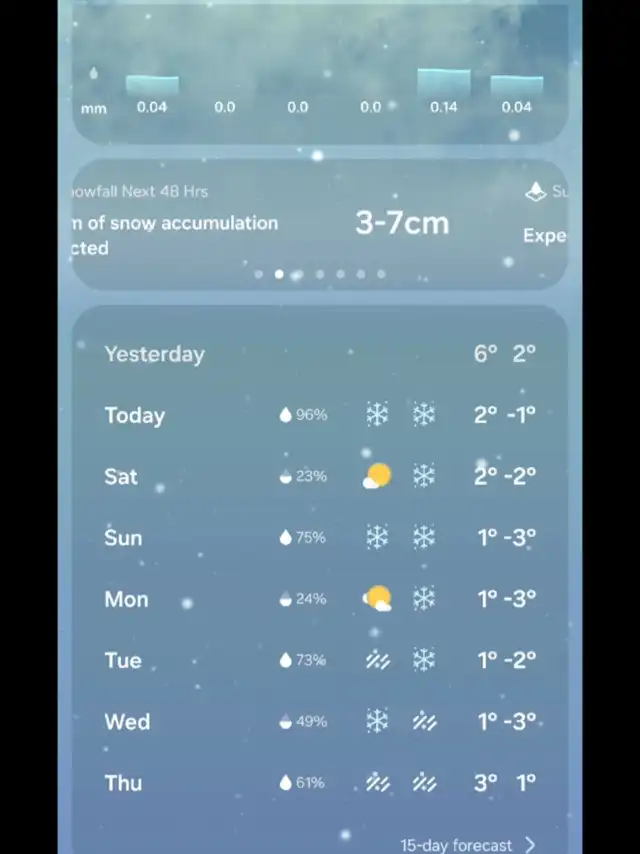Open the snowfall next 48 hrs card
Screen dimensions: 640x854
pyautogui.click(x=300, y=224)
